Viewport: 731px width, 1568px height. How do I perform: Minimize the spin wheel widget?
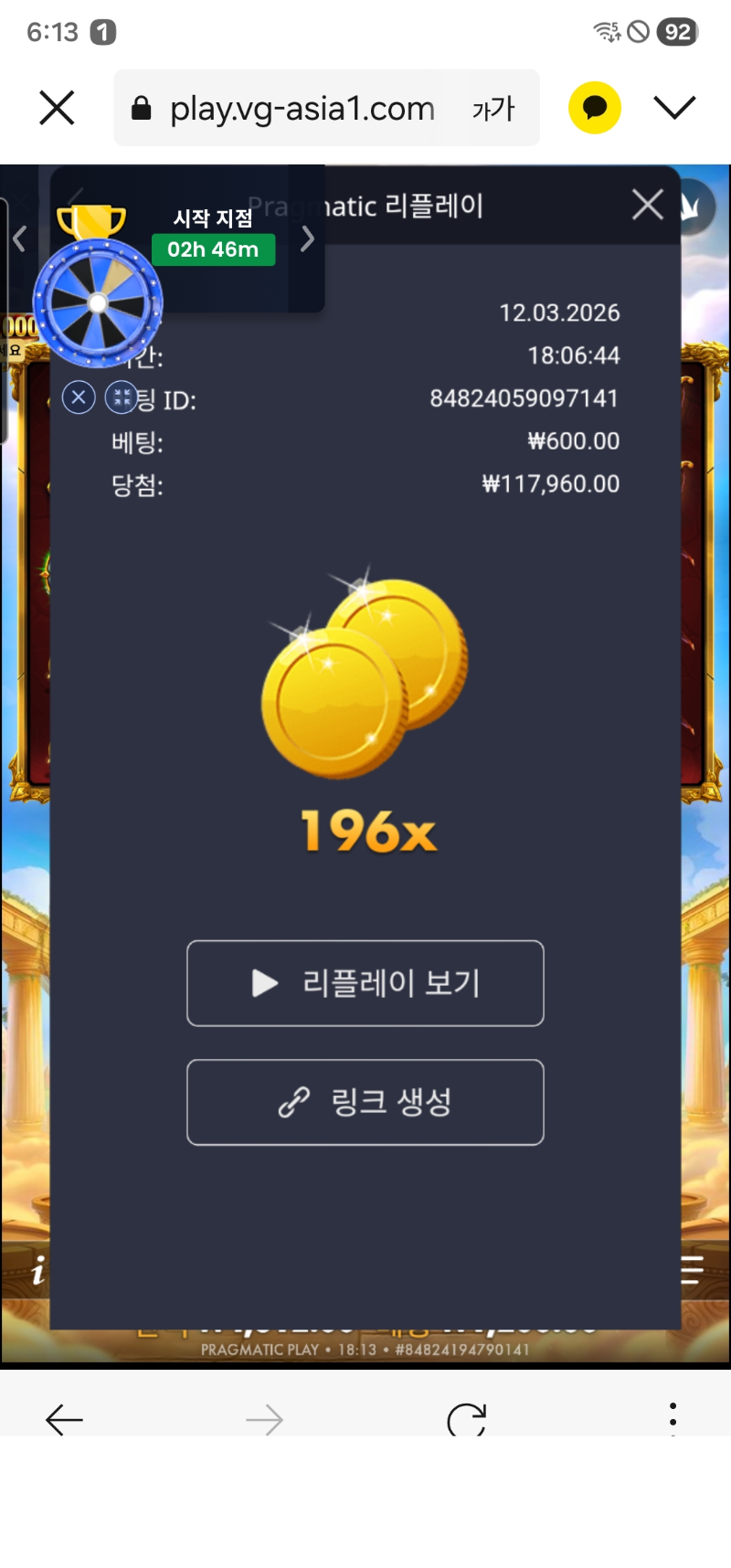[121, 397]
